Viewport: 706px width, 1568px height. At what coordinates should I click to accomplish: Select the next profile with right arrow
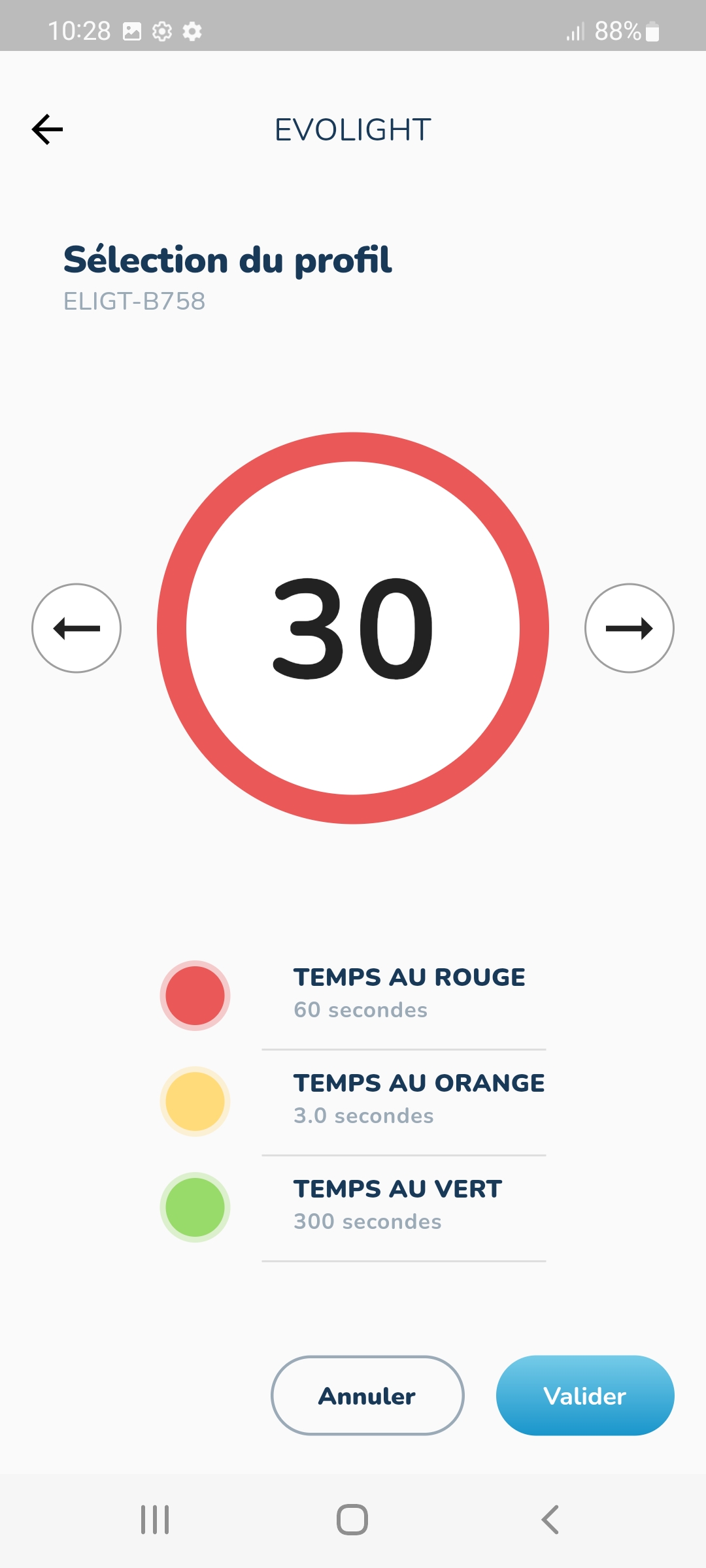point(630,628)
